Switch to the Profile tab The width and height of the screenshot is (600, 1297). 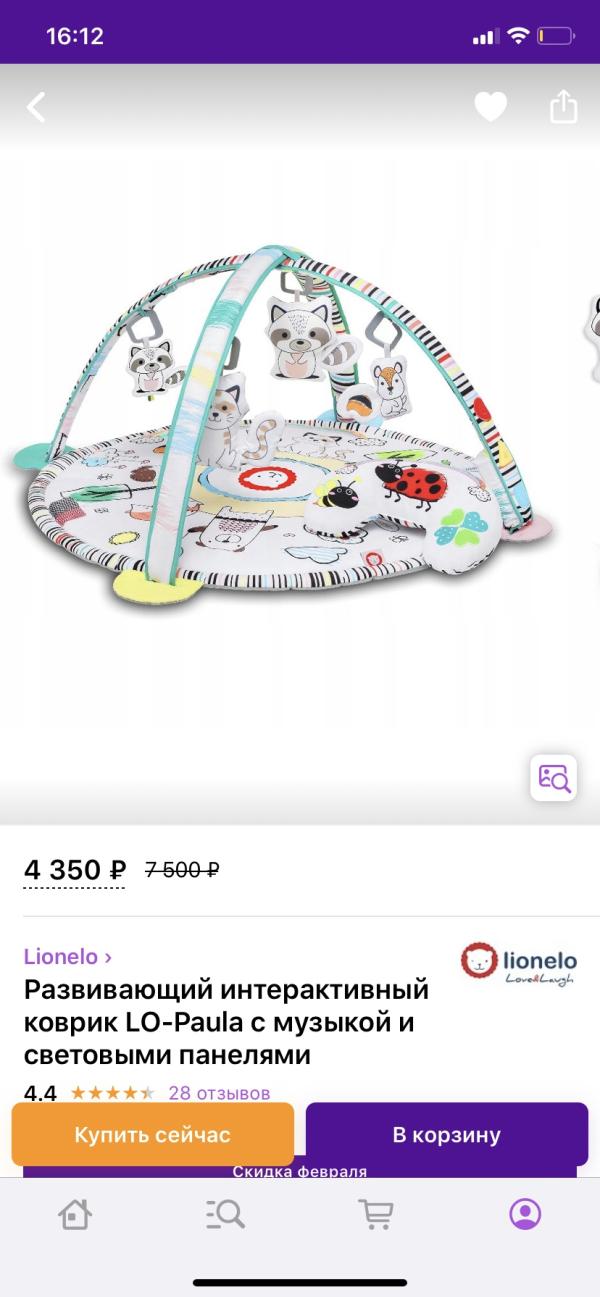525,1214
